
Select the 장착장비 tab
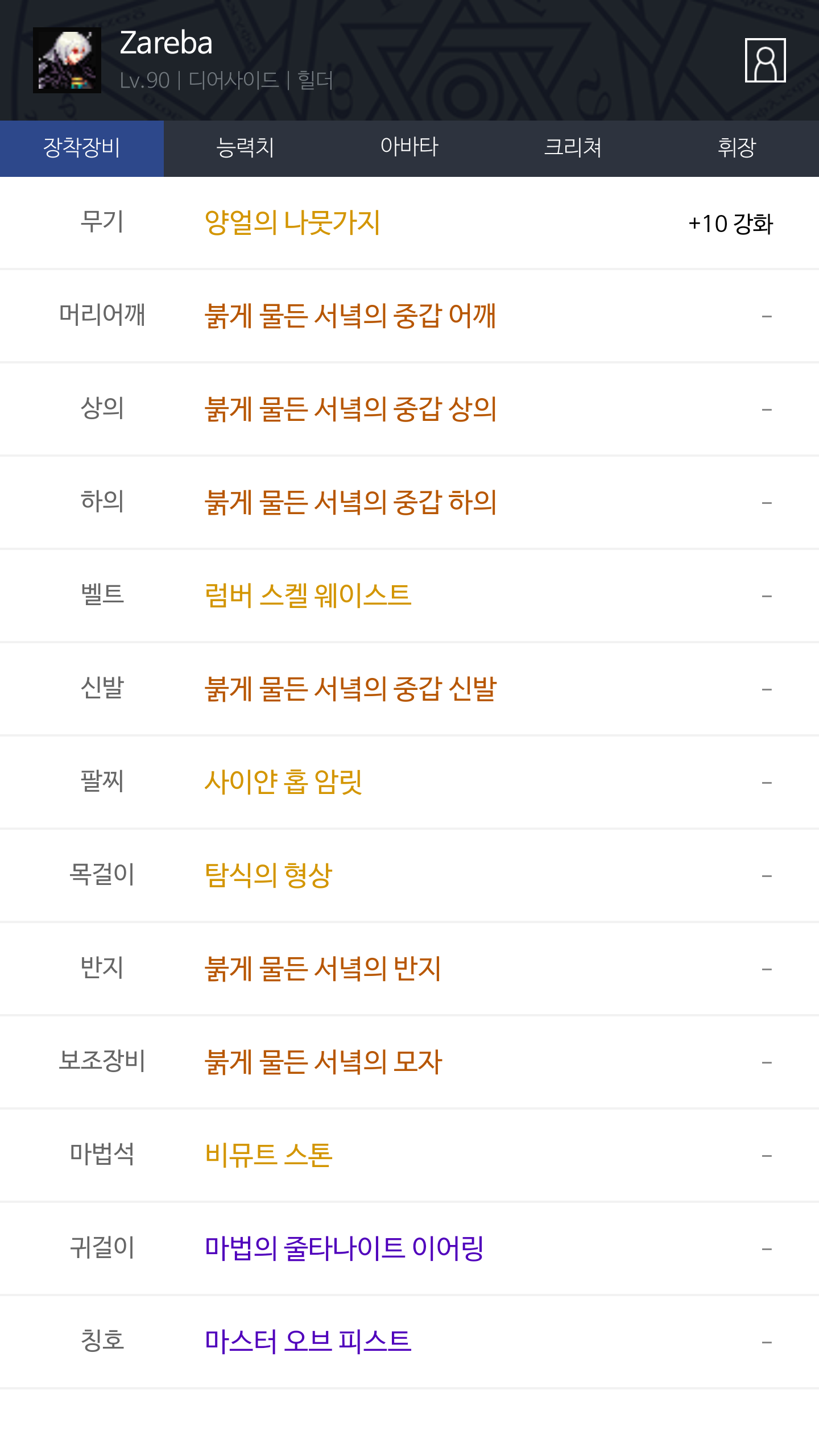click(x=82, y=148)
